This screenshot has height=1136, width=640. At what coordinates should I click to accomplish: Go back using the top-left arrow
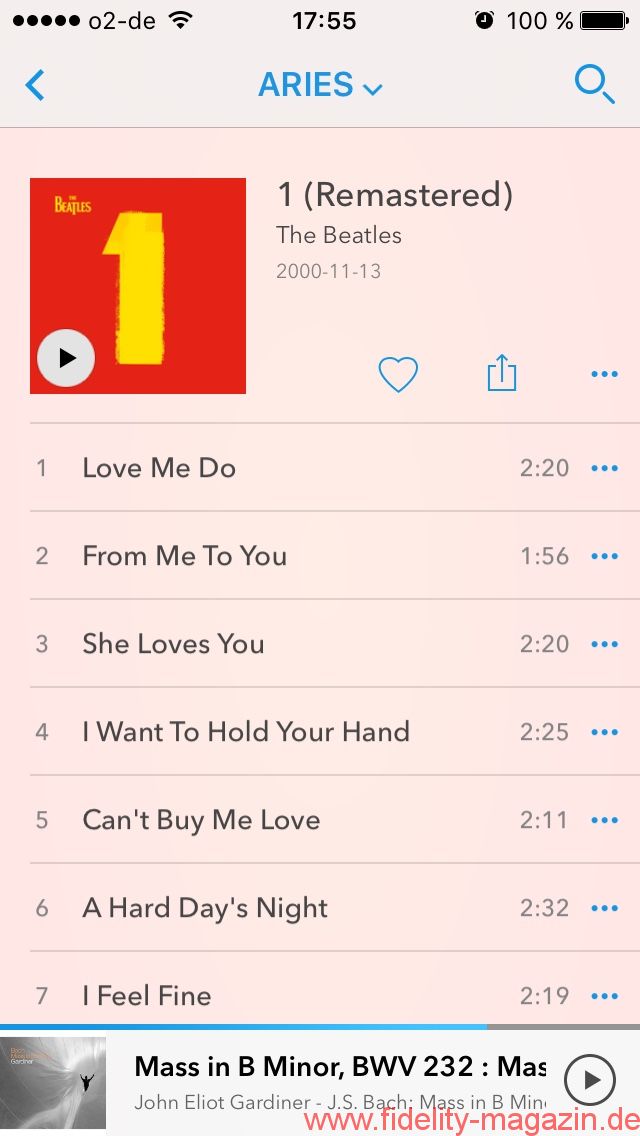point(35,85)
